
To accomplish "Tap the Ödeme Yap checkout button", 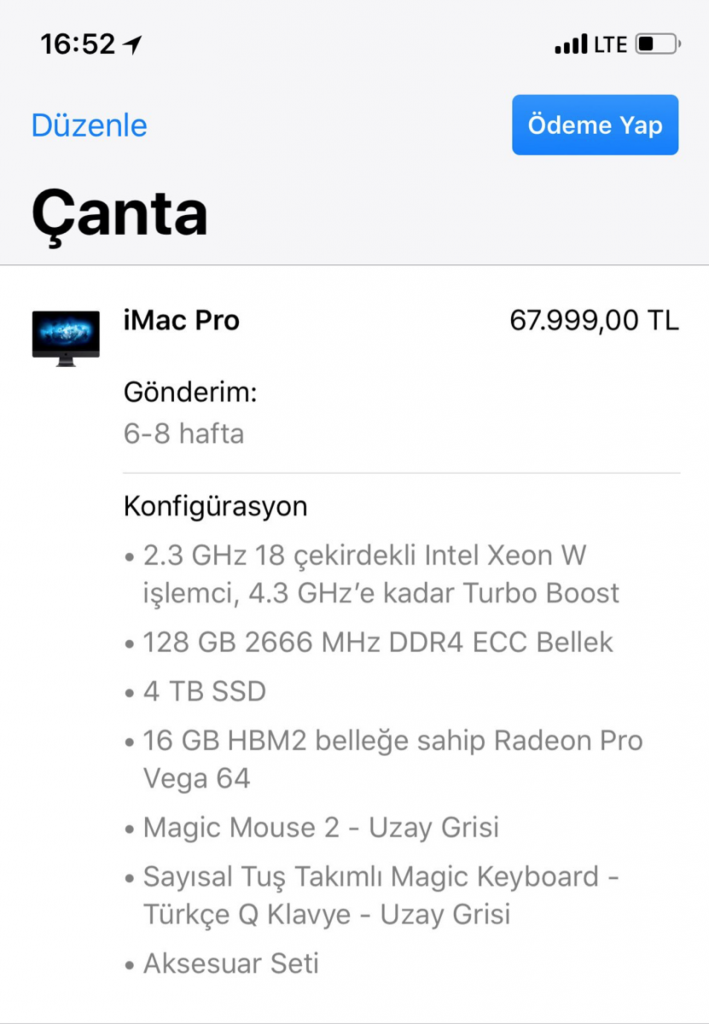I will click(595, 125).
